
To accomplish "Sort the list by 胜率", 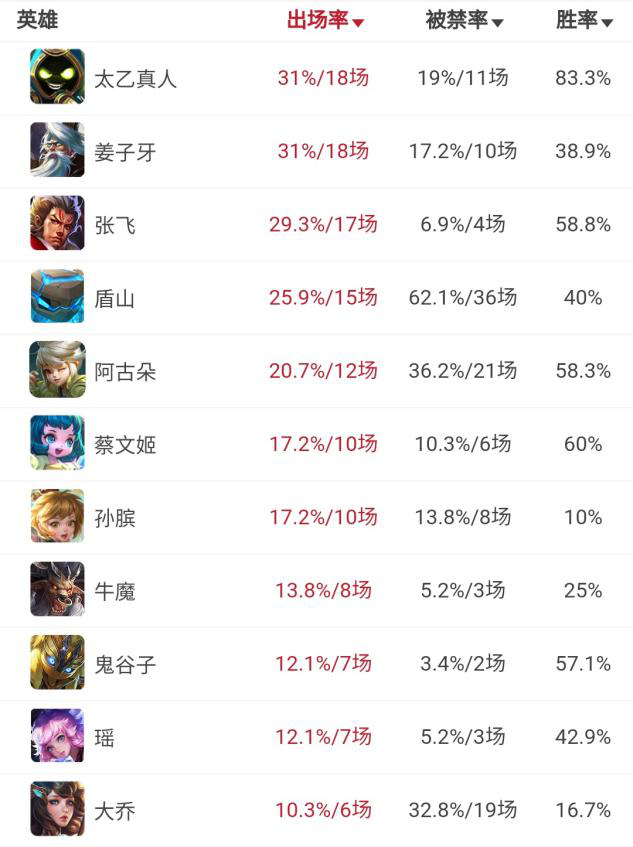I will [x=584, y=21].
